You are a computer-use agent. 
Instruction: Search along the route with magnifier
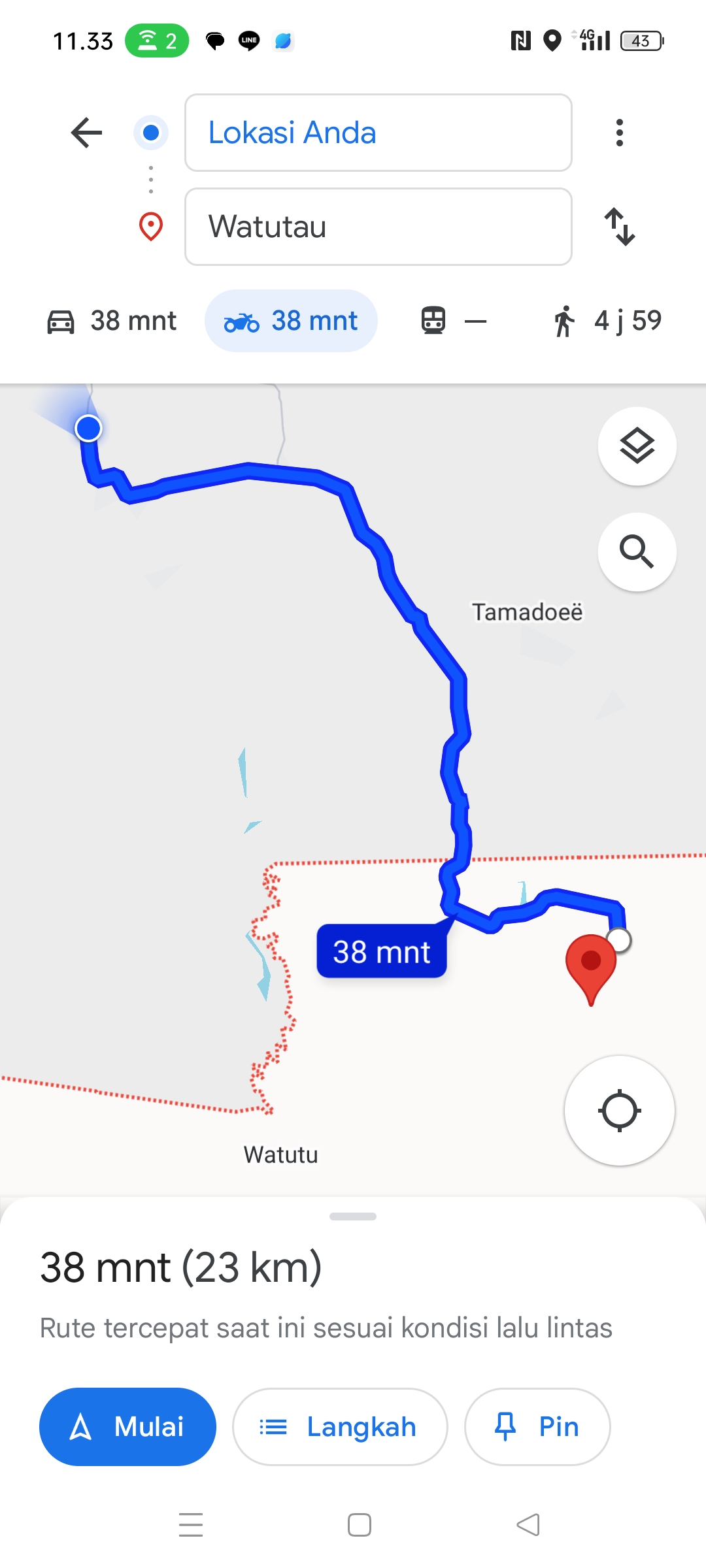click(x=637, y=552)
